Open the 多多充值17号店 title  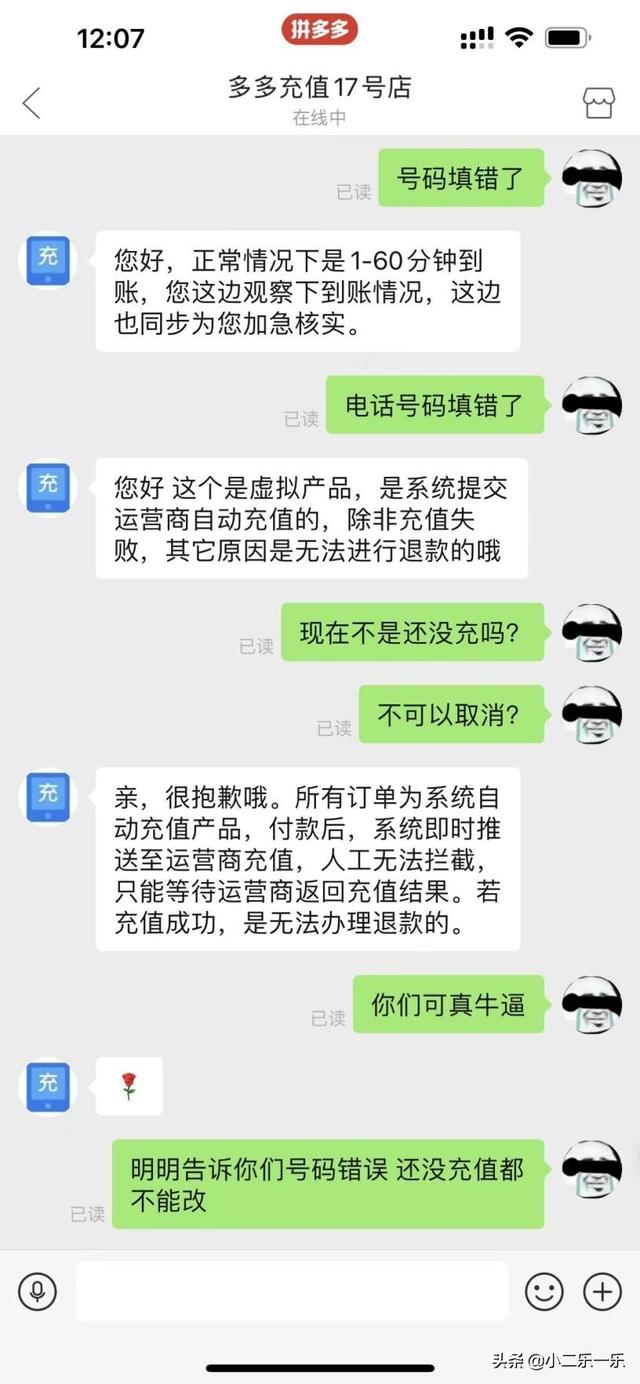point(319,88)
